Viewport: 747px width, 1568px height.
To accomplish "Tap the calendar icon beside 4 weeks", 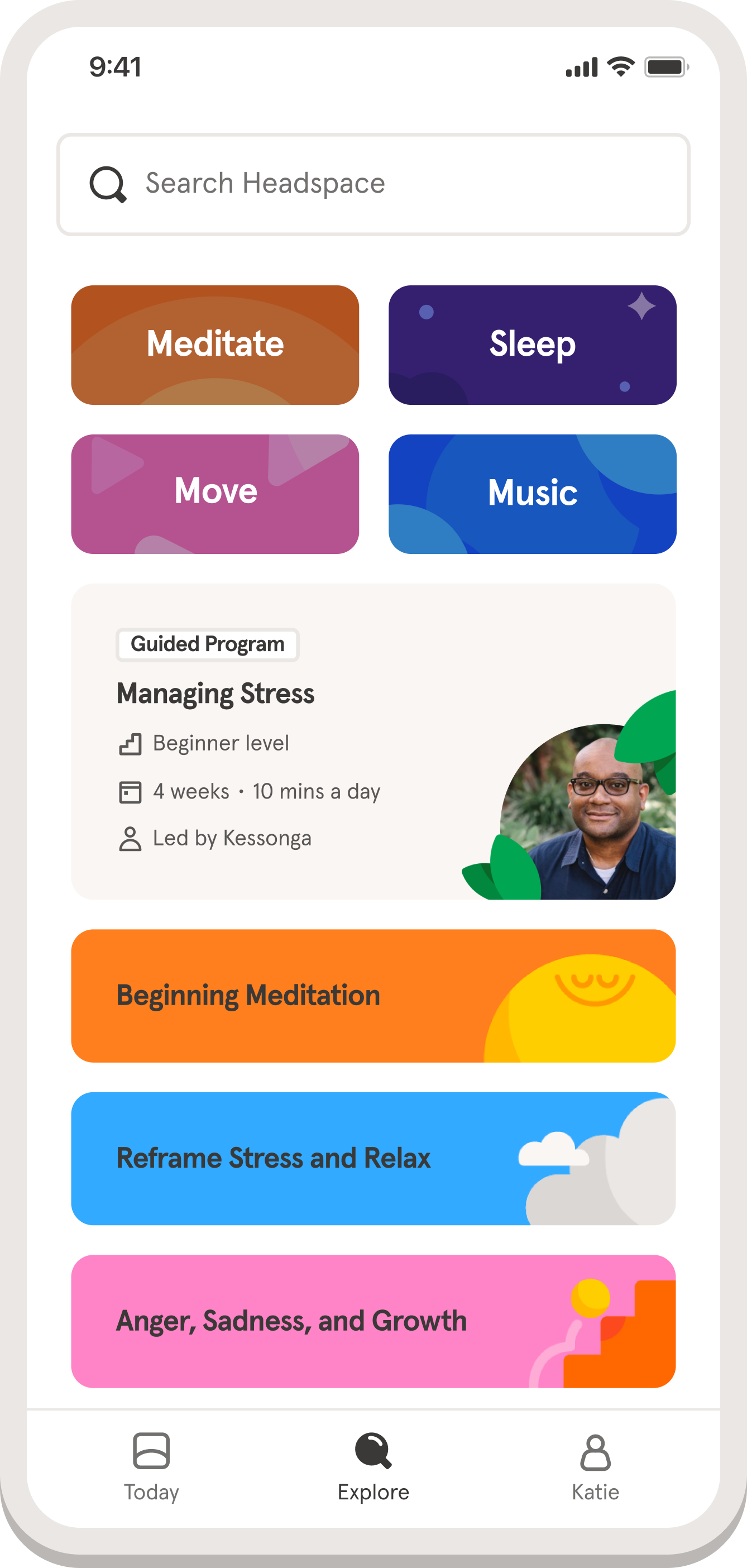I will [130, 791].
